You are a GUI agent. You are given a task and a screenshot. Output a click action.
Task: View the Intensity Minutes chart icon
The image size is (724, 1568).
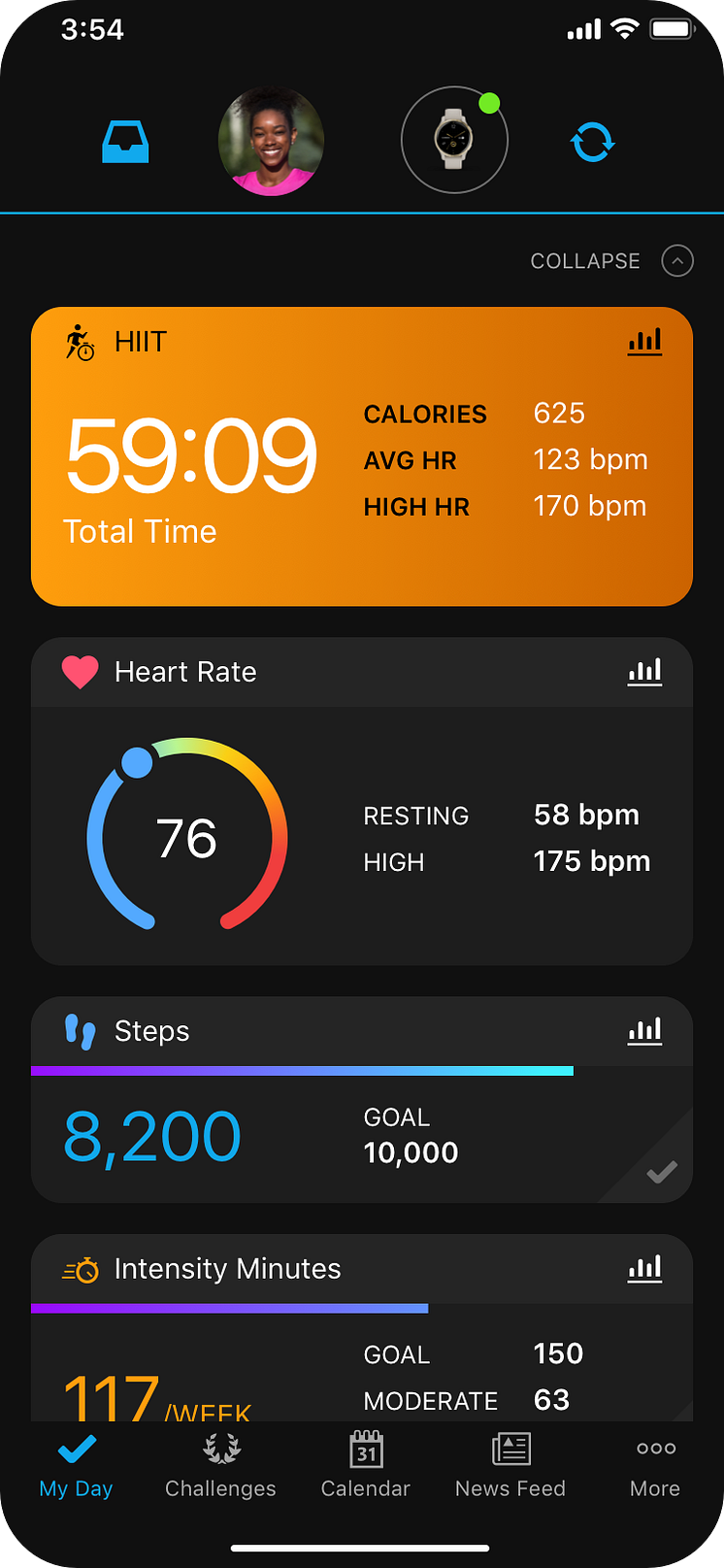tap(644, 1269)
